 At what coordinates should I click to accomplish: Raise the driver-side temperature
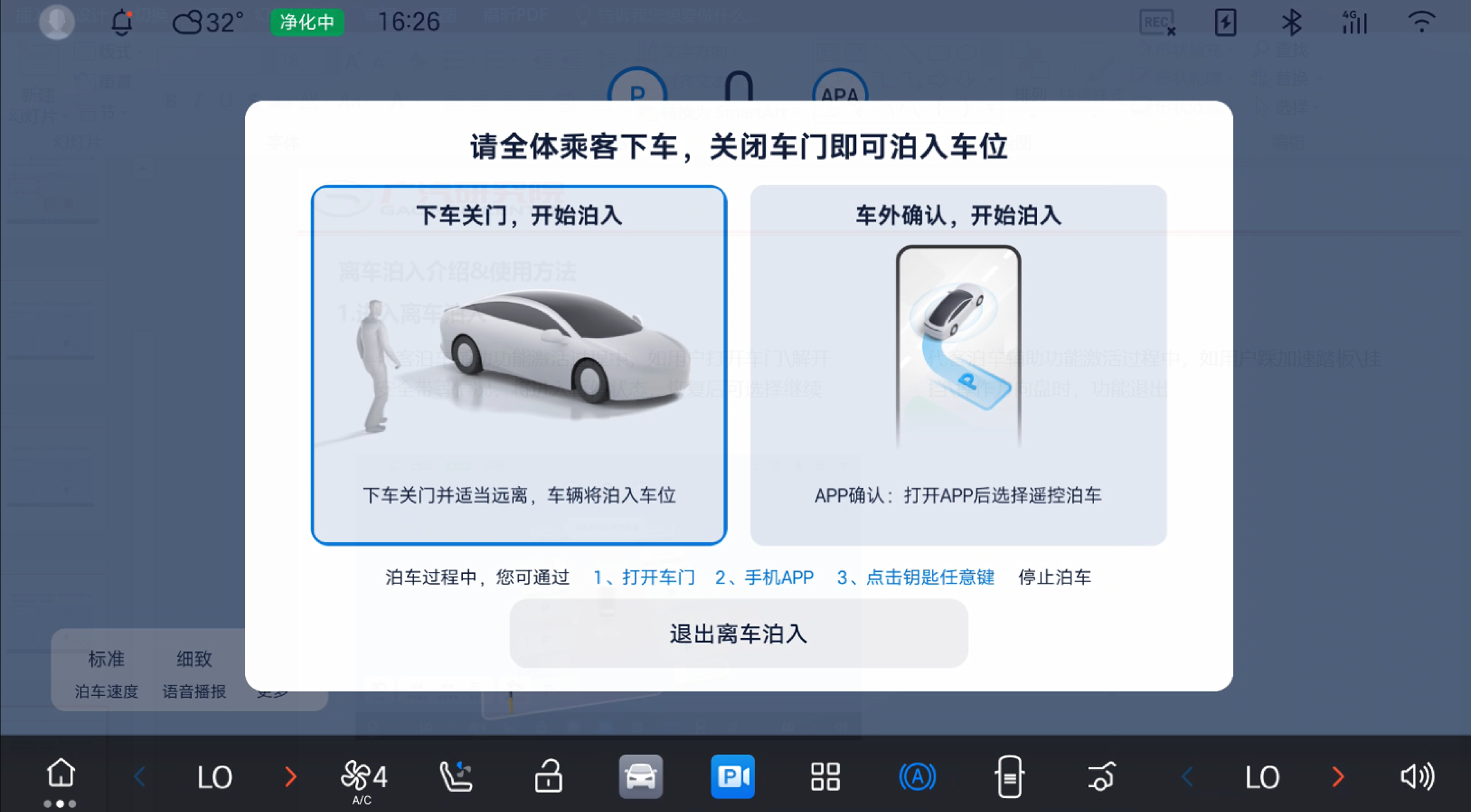pos(290,777)
